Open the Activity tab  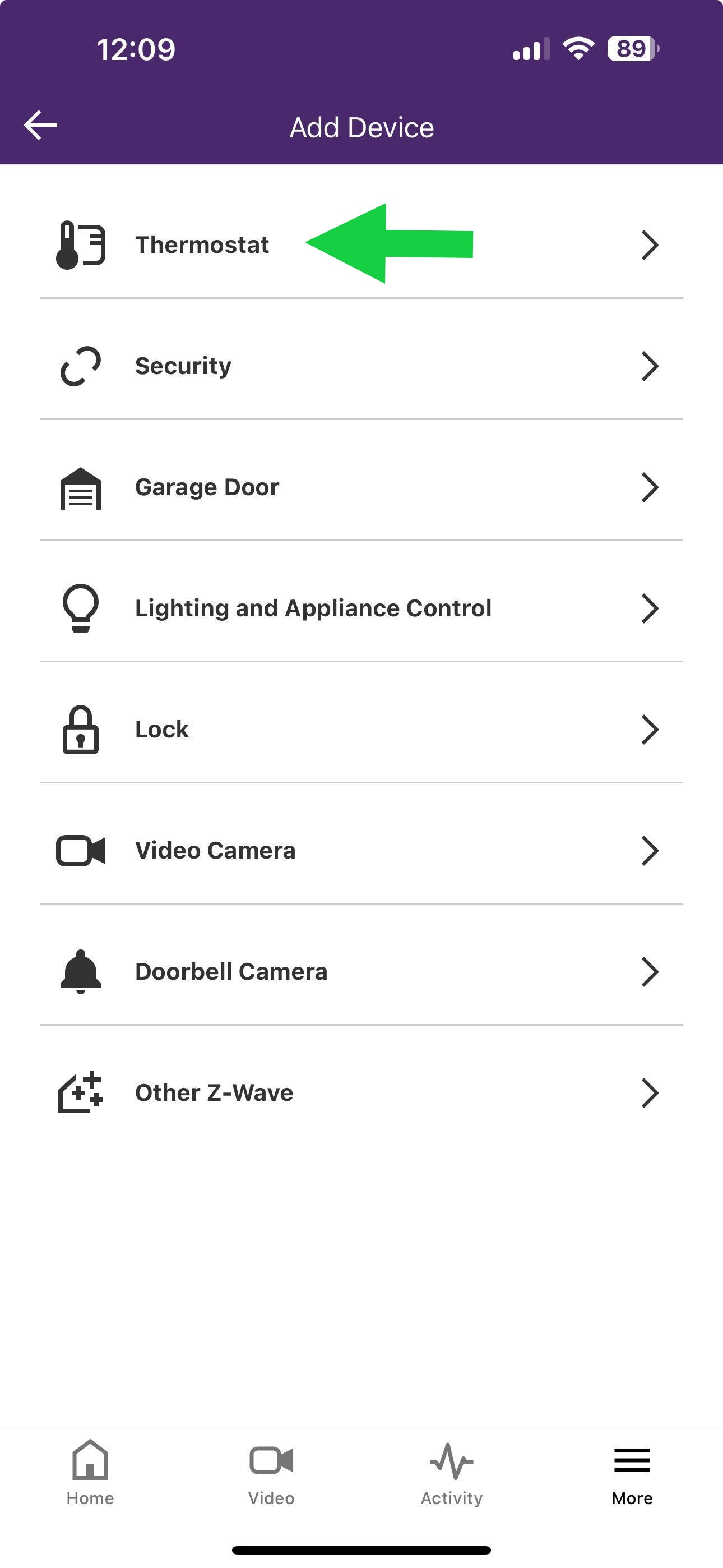[452, 1473]
